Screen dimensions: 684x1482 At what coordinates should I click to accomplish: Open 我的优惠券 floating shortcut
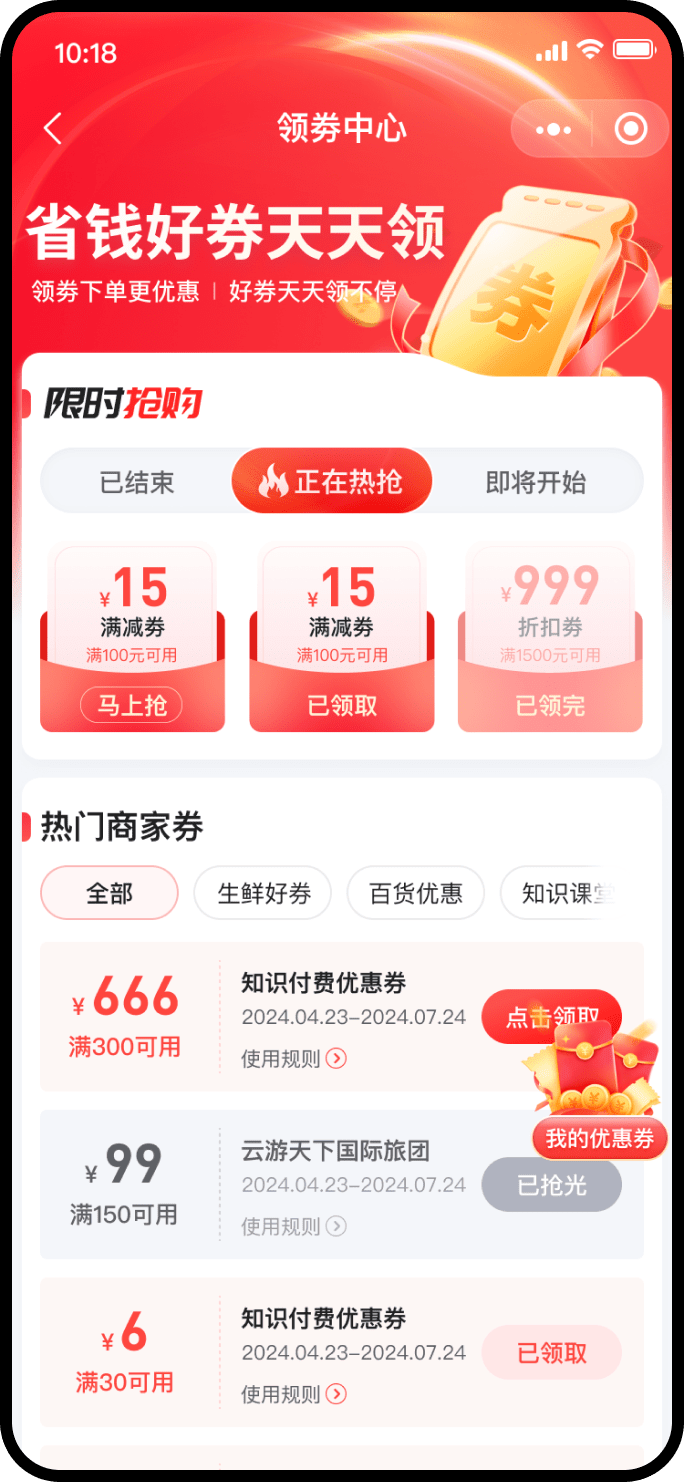click(x=599, y=1138)
